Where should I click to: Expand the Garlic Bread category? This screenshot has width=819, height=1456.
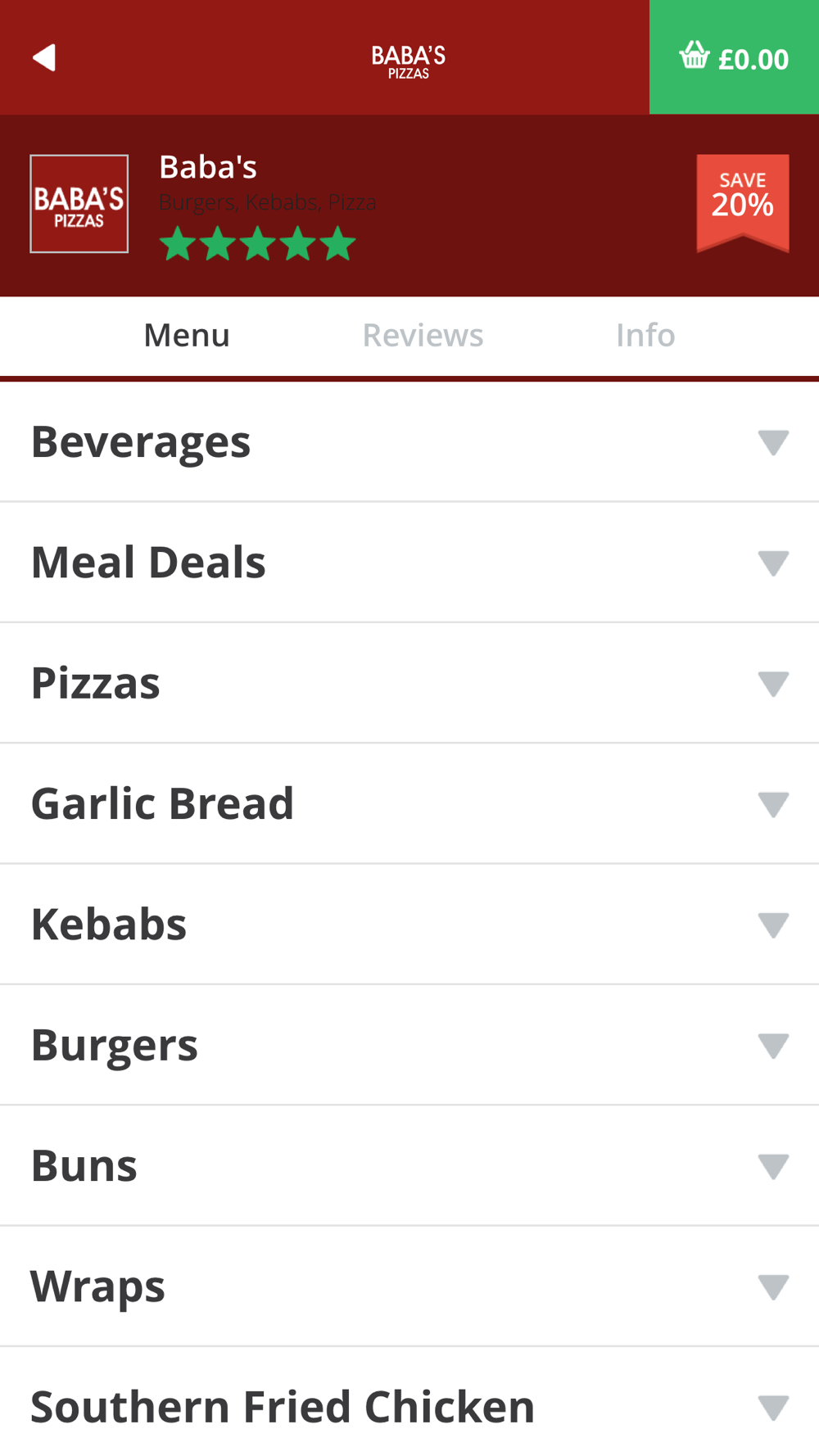[409, 803]
